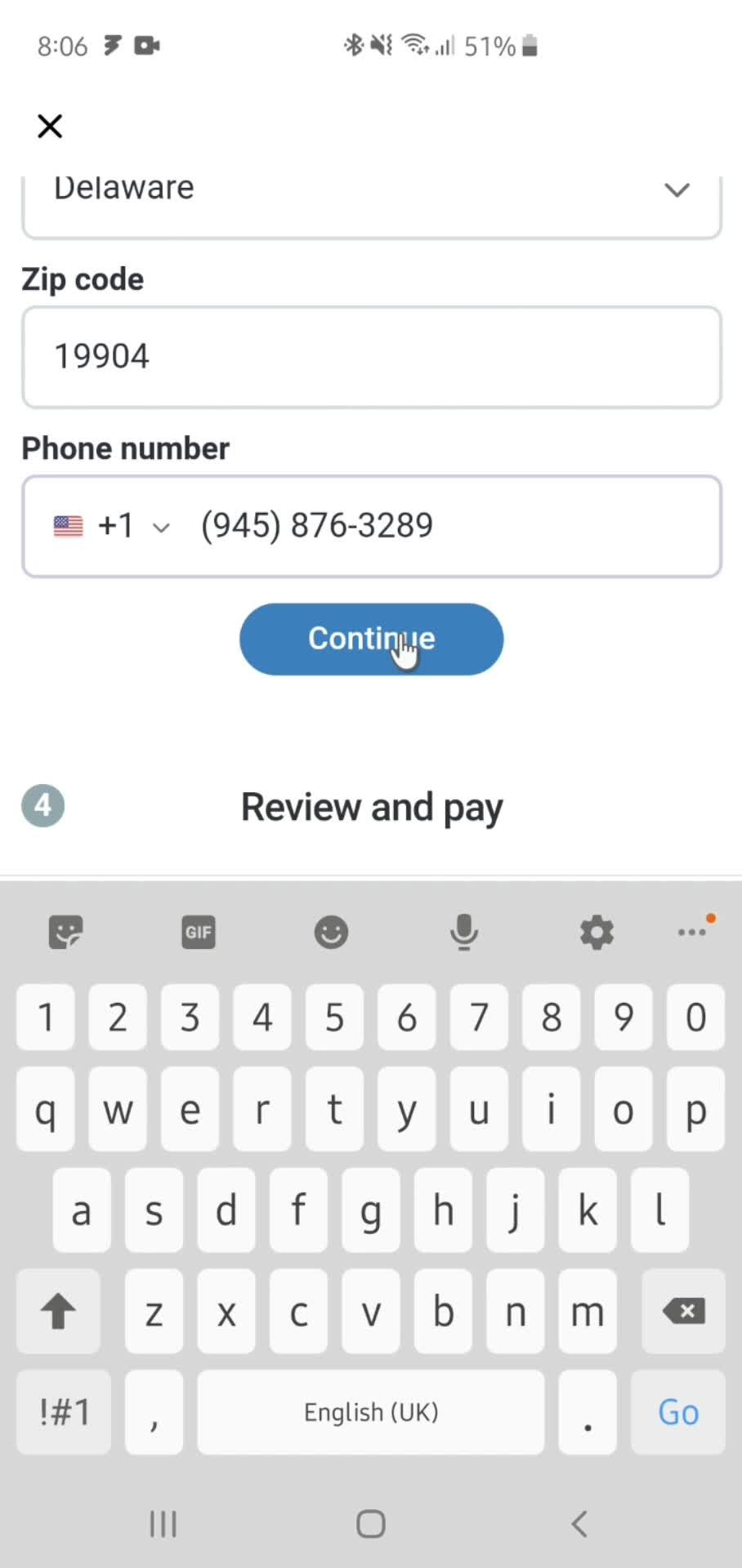Close the checkout form
The height and width of the screenshot is (1568, 742).
[x=50, y=127]
